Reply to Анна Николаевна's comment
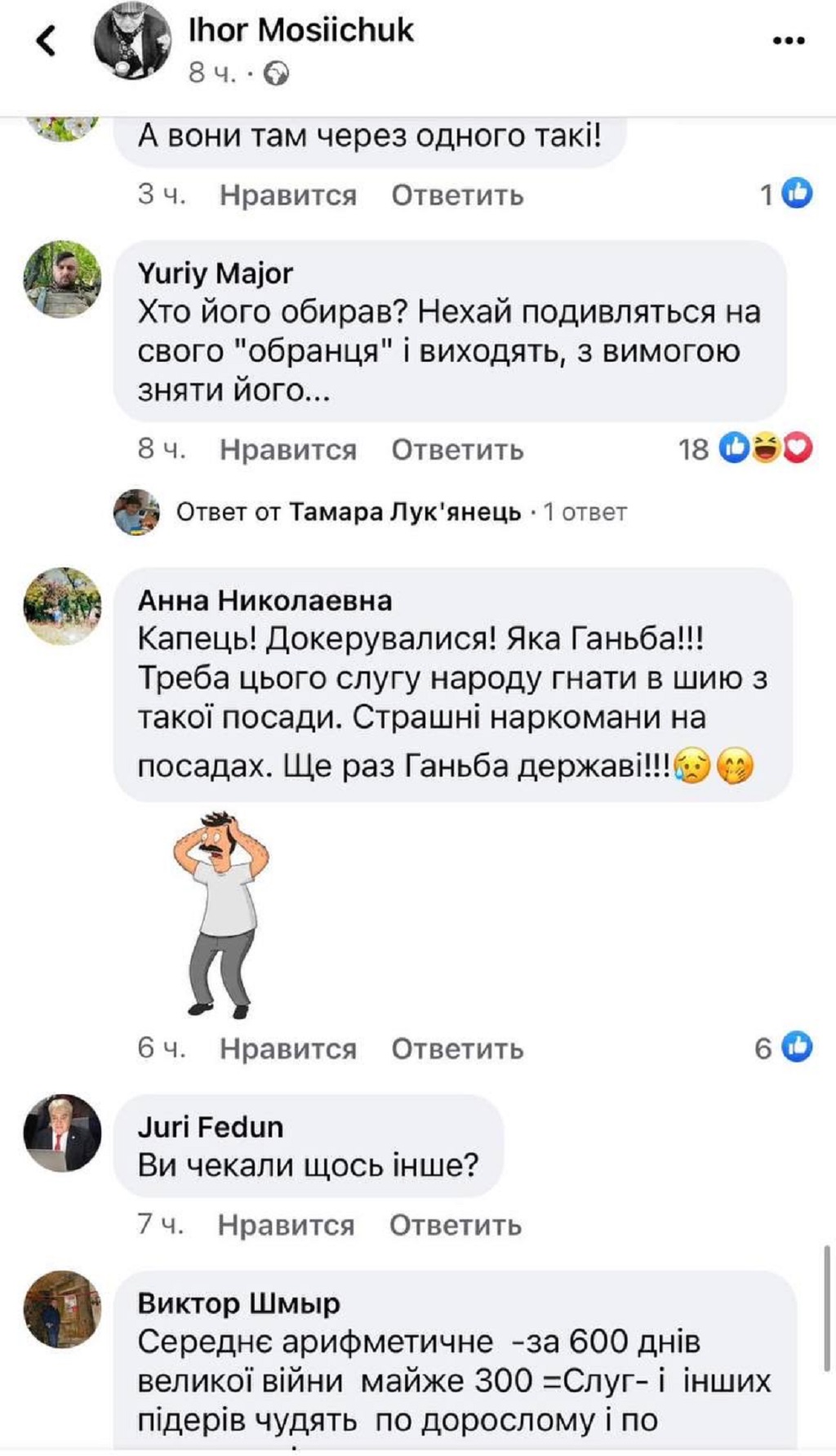Viewport: 836px width, 1456px height. (456, 1049)
